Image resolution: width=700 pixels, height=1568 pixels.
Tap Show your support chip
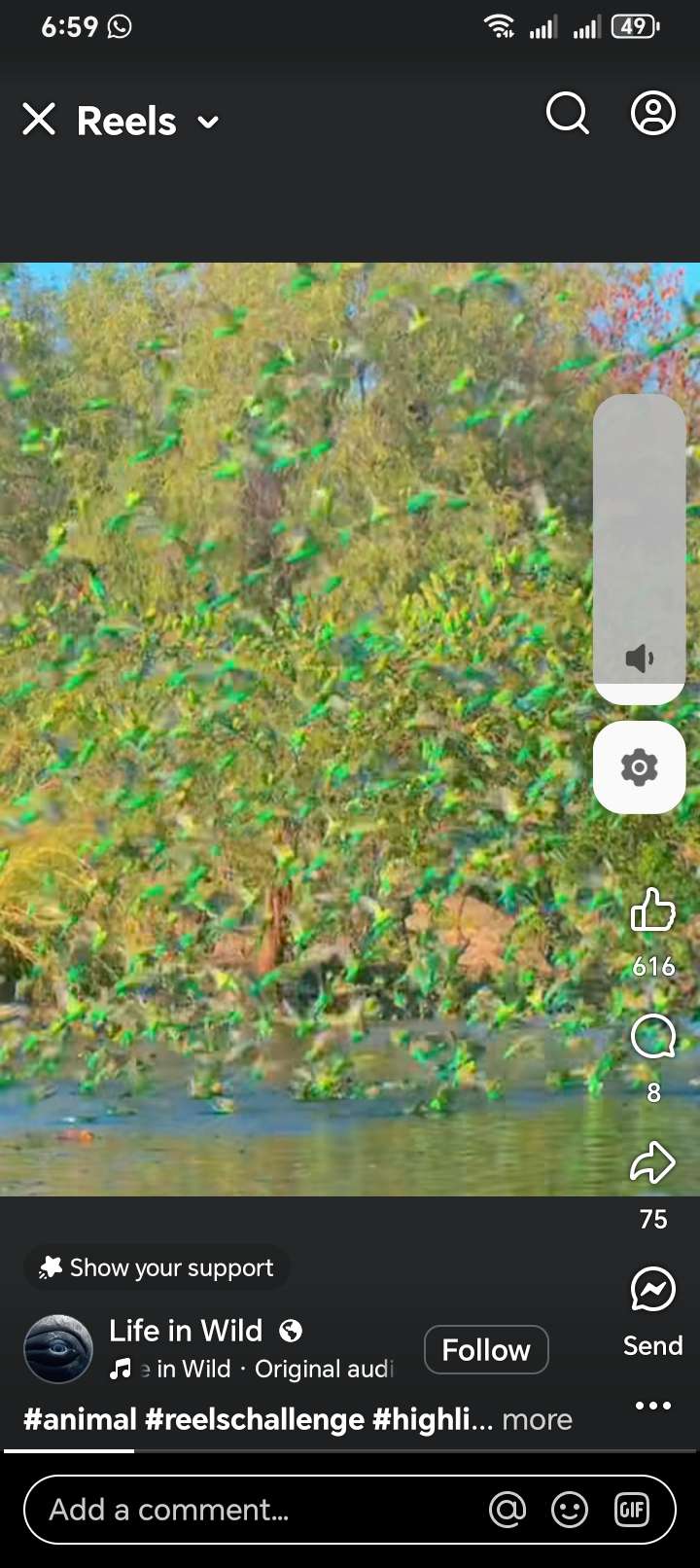157,1268
